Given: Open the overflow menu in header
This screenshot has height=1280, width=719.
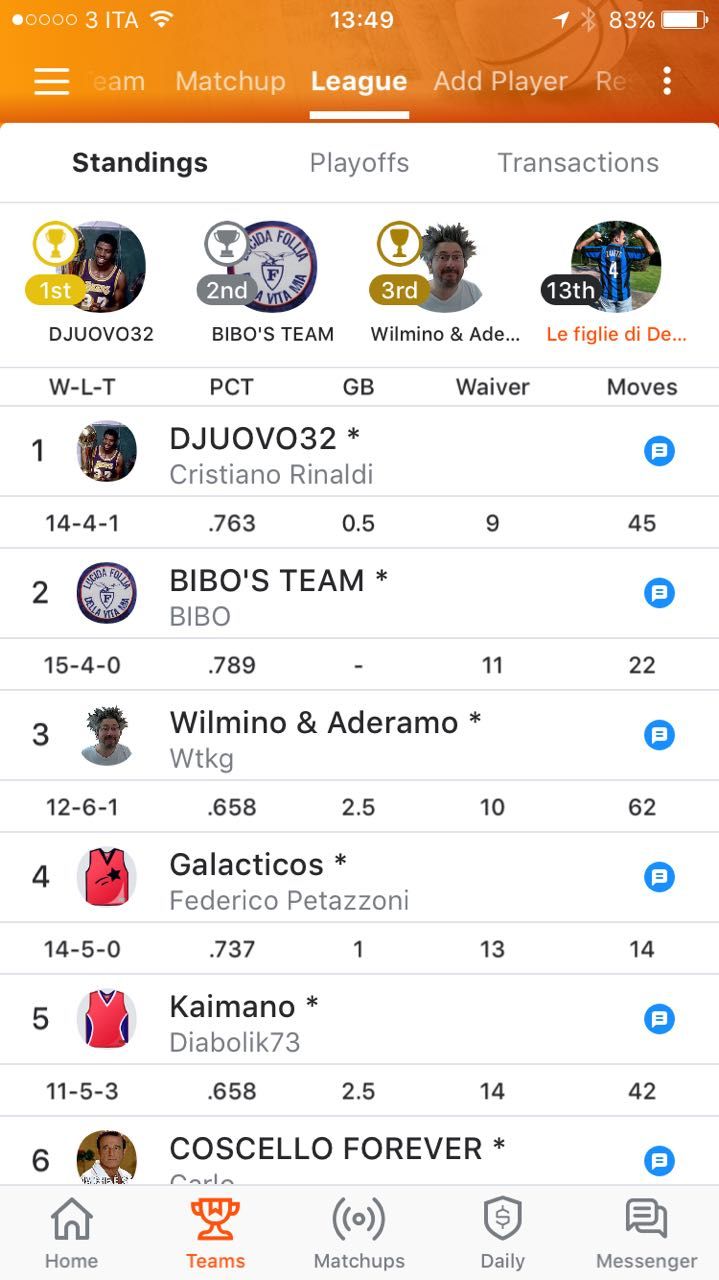Looking at the screenshot, I should [x=667, y=81].
